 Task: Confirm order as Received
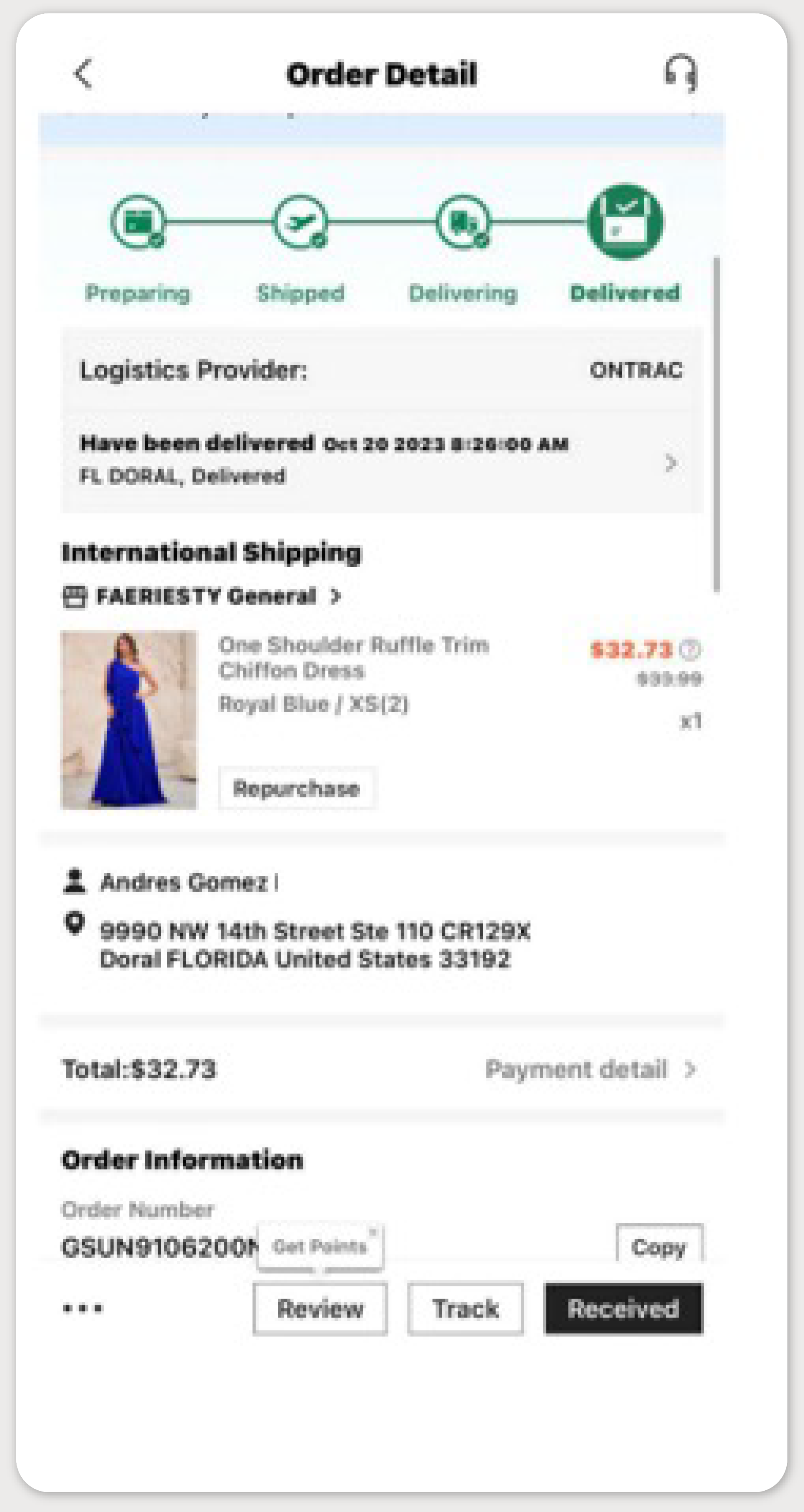623,1309
